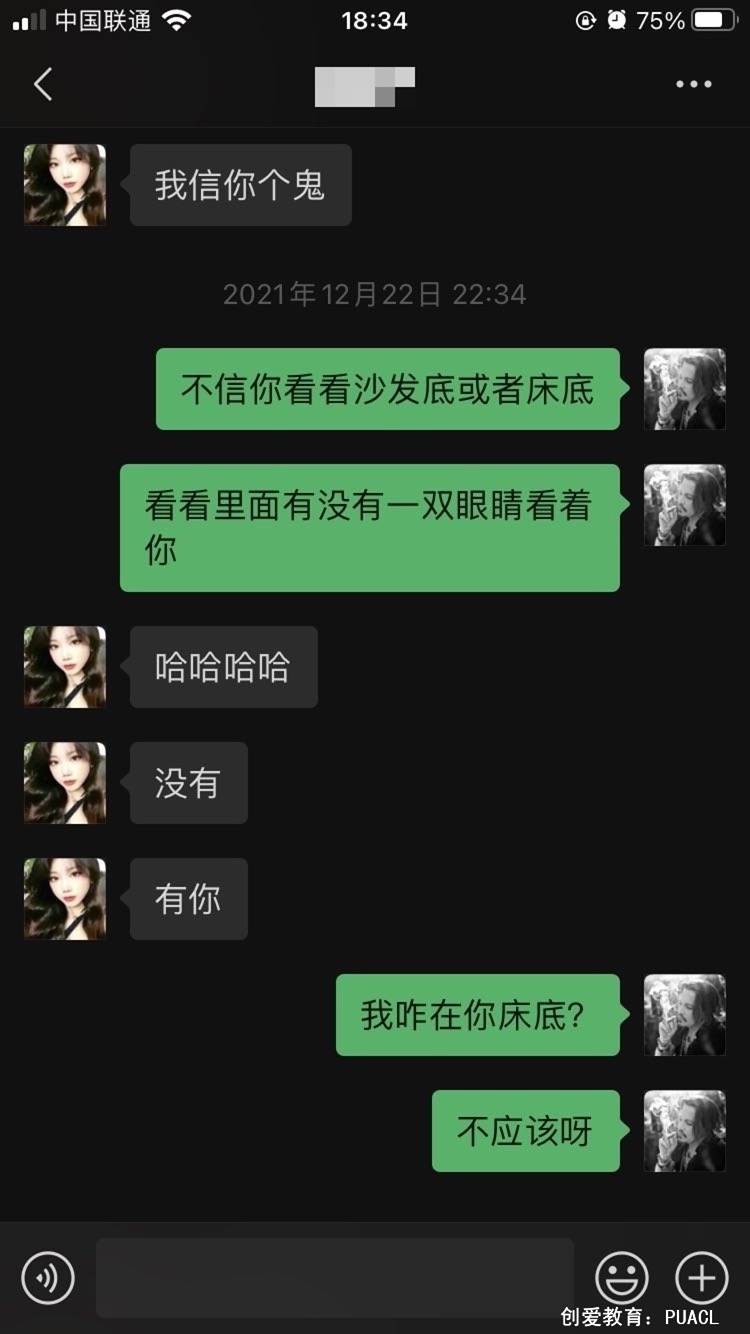The width and height of the screenshot is (750, 1334).
Task: View contact avatar next to 哈哈哈哈
Action: [65, 667]
